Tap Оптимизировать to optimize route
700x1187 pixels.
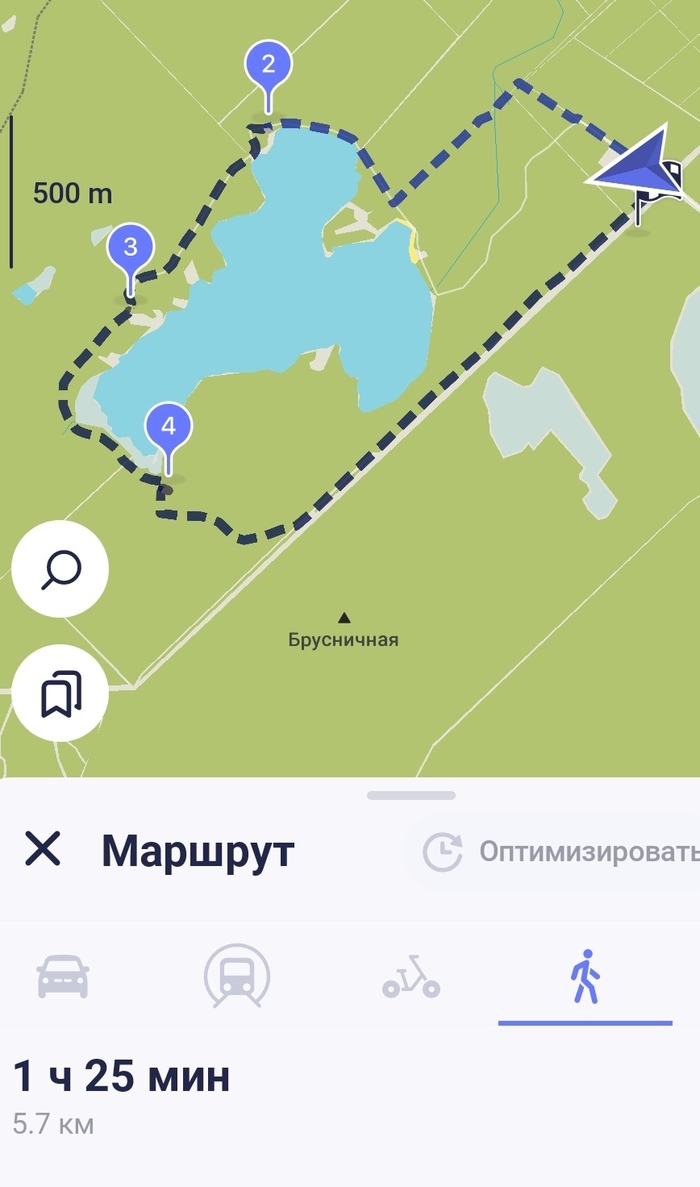560,852
